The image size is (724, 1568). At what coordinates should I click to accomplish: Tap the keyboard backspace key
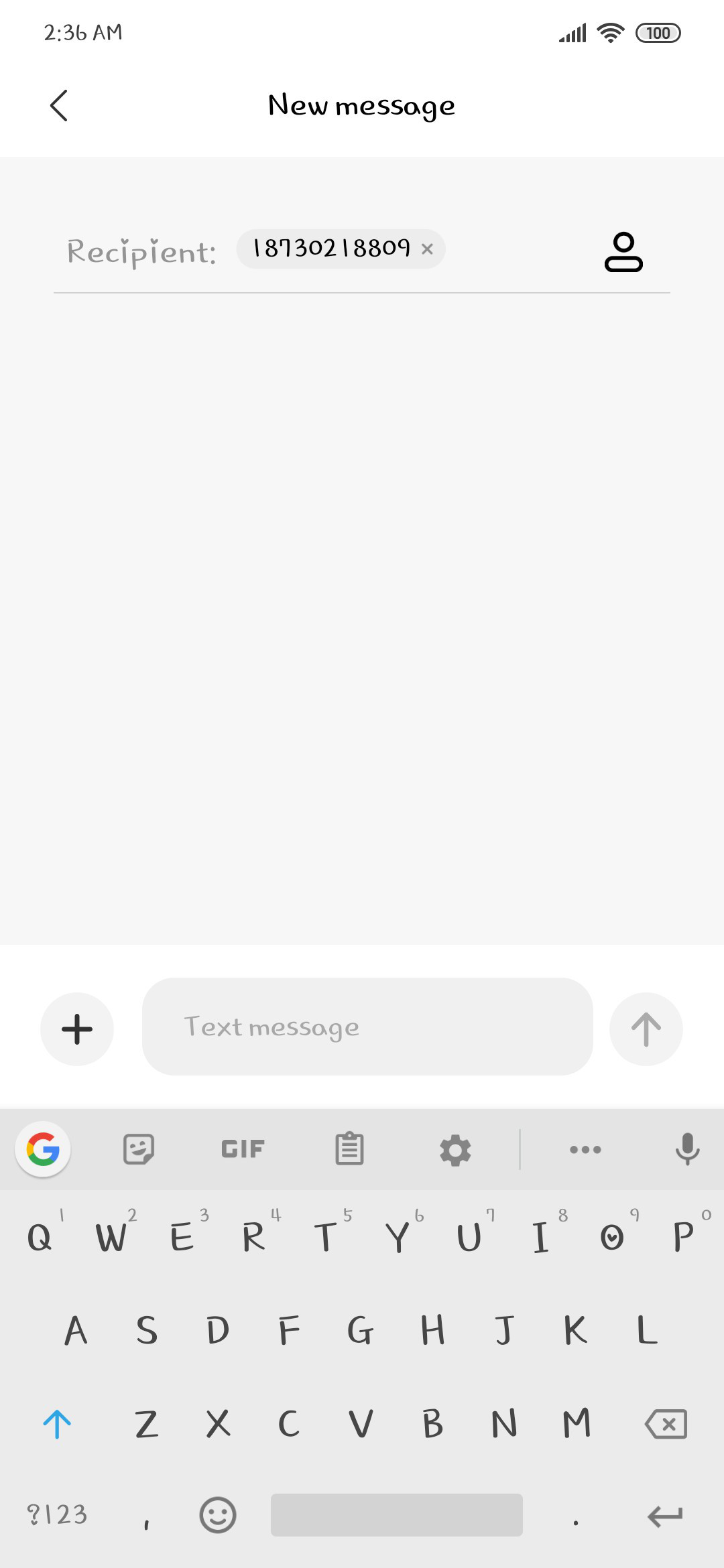pos(666,1424)
